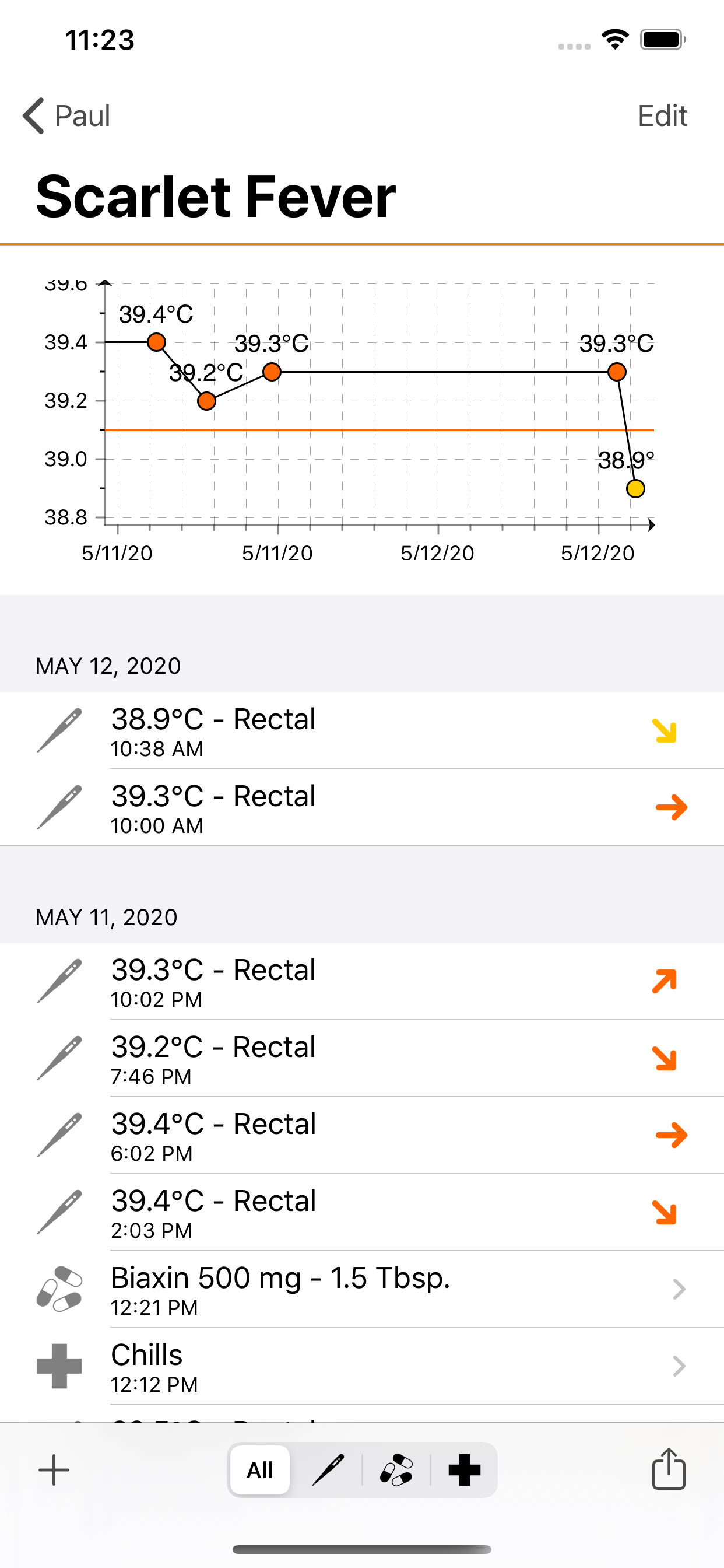Viewport: 724px width, 1568px height.
Task: Open the 39.3°C reading at 10:00 AM
Action: click(361, 807)
